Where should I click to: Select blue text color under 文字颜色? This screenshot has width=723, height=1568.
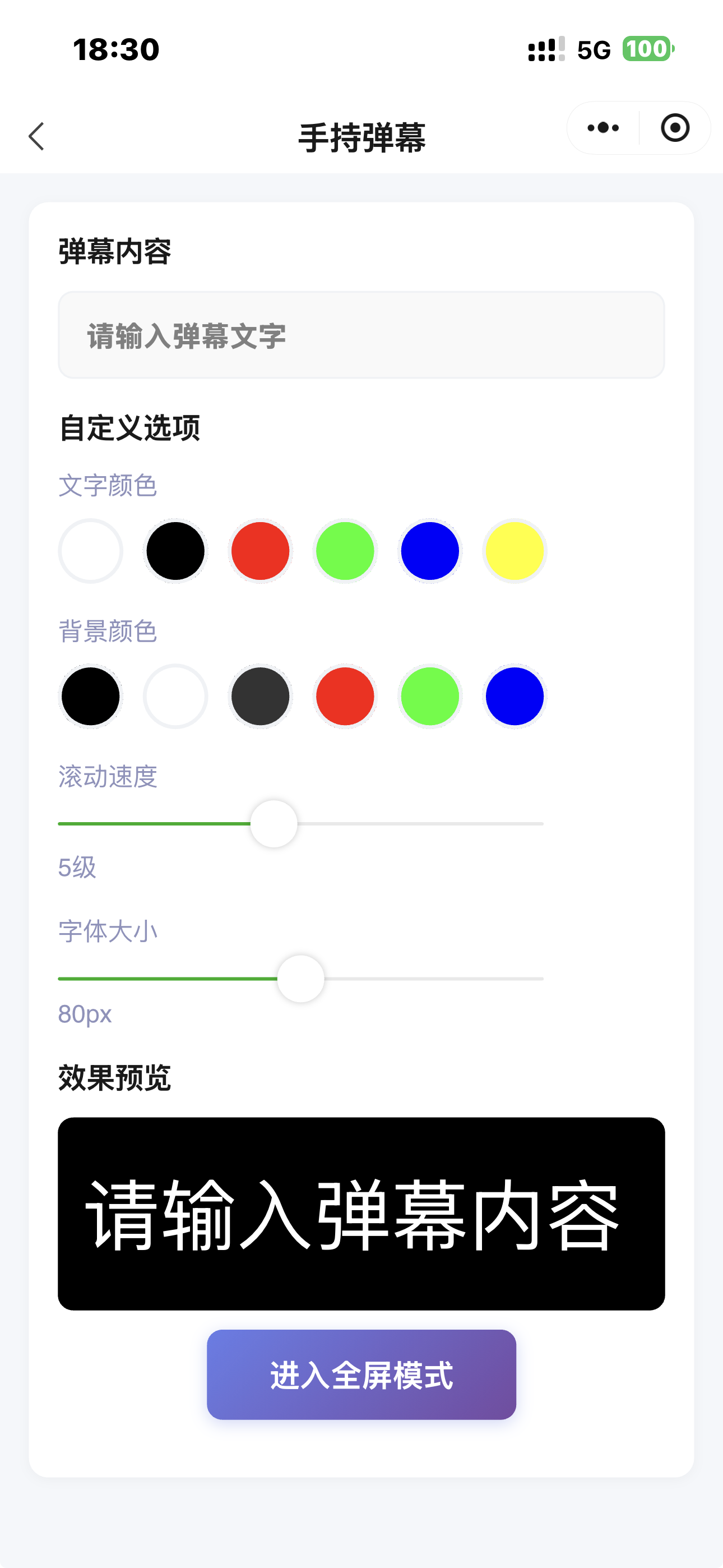(430, 551)
